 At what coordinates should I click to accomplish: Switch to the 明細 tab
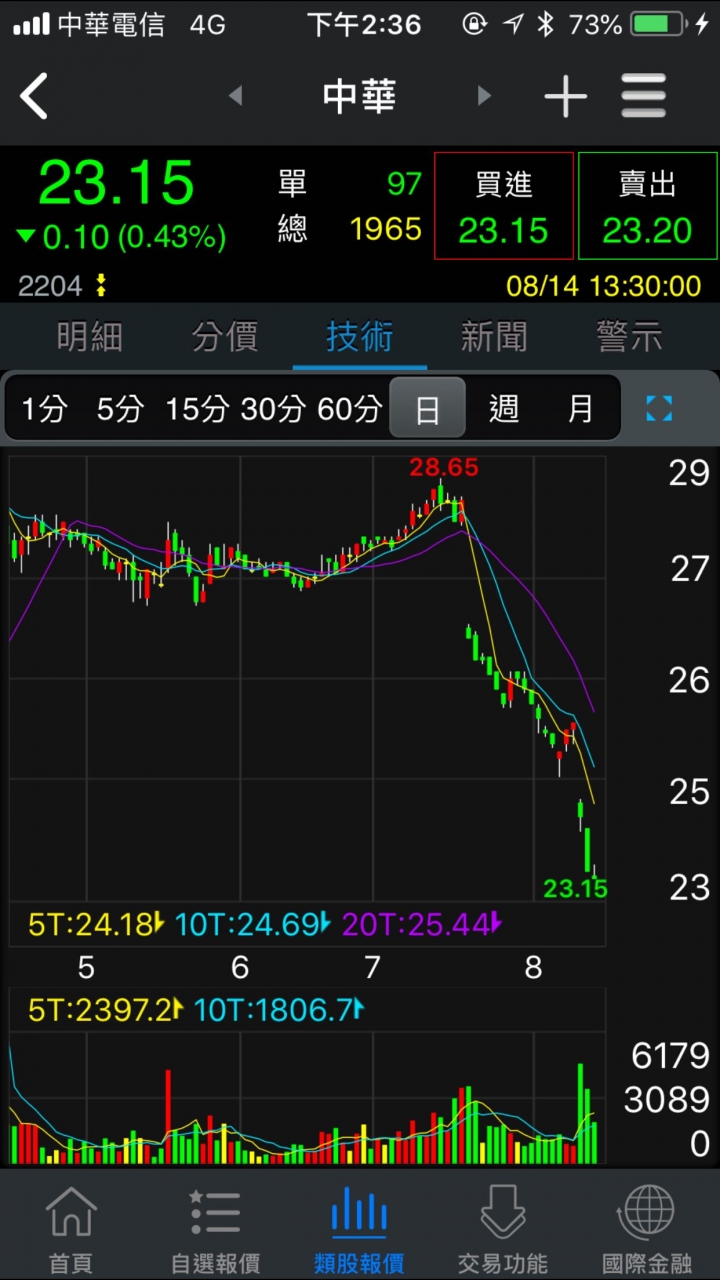click(90, 337)
